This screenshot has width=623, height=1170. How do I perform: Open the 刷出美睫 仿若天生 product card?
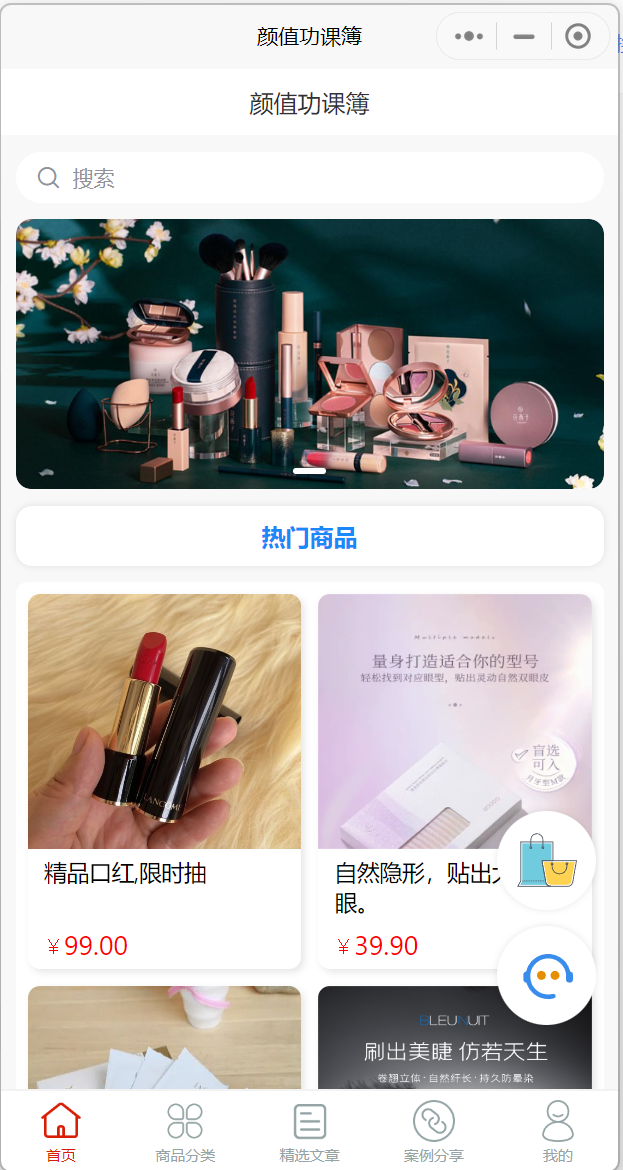(x=454, y=1038)
